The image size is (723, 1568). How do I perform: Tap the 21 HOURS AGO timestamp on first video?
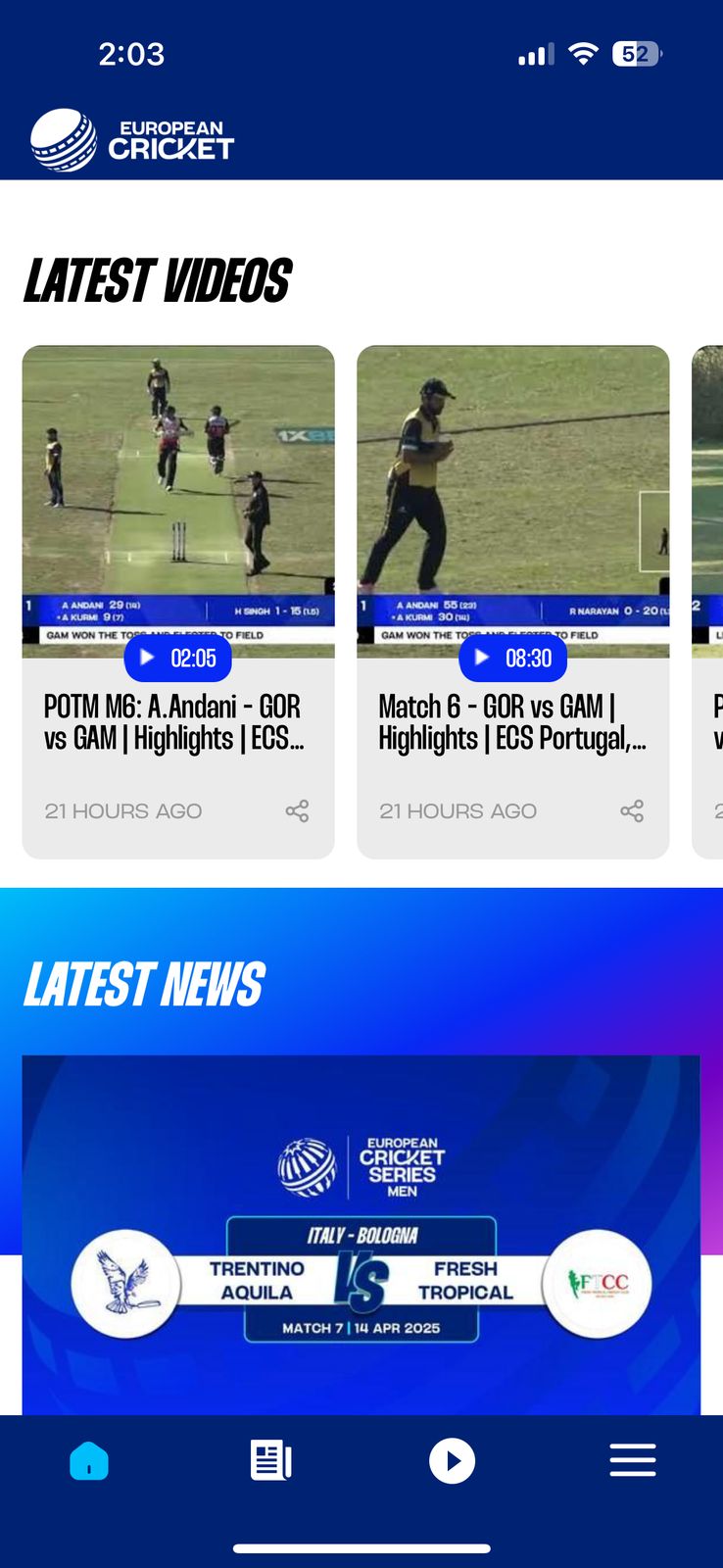(122, 810)
